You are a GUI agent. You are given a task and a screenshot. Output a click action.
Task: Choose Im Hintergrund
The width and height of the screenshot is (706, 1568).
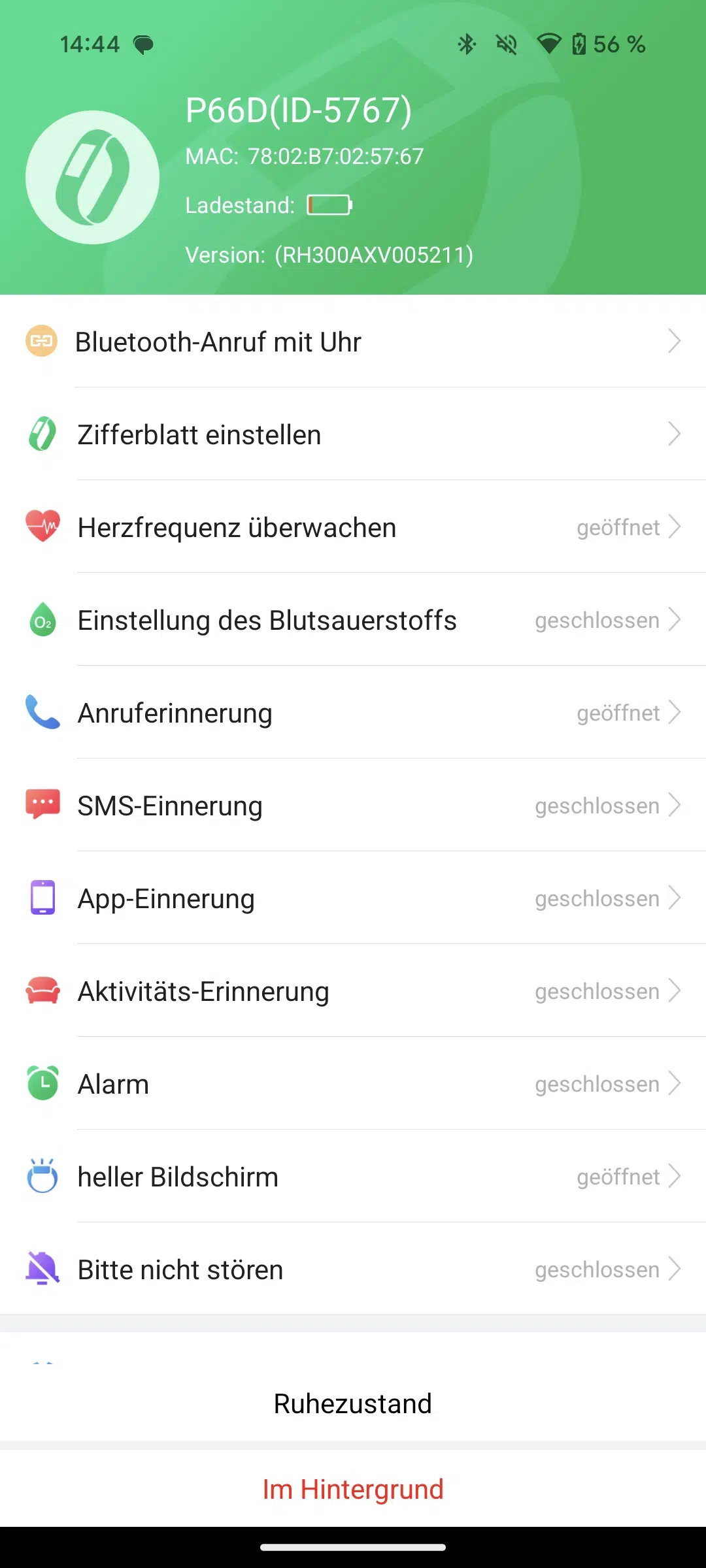pyautogui.click(x=353, y=1490)
